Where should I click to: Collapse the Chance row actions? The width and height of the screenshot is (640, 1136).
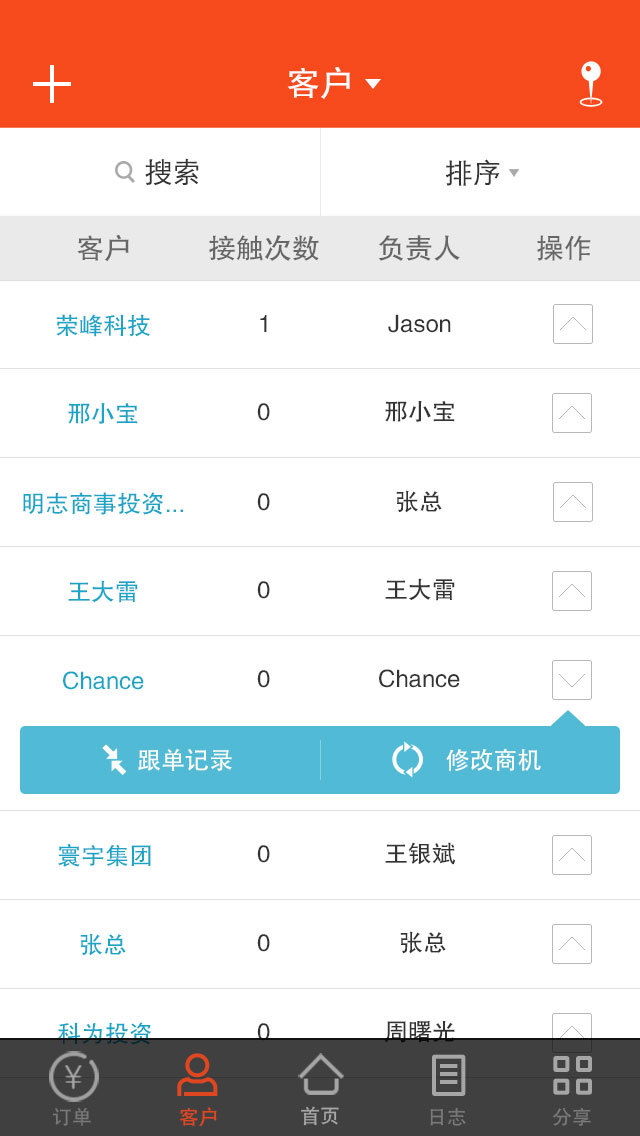[572, 680]
